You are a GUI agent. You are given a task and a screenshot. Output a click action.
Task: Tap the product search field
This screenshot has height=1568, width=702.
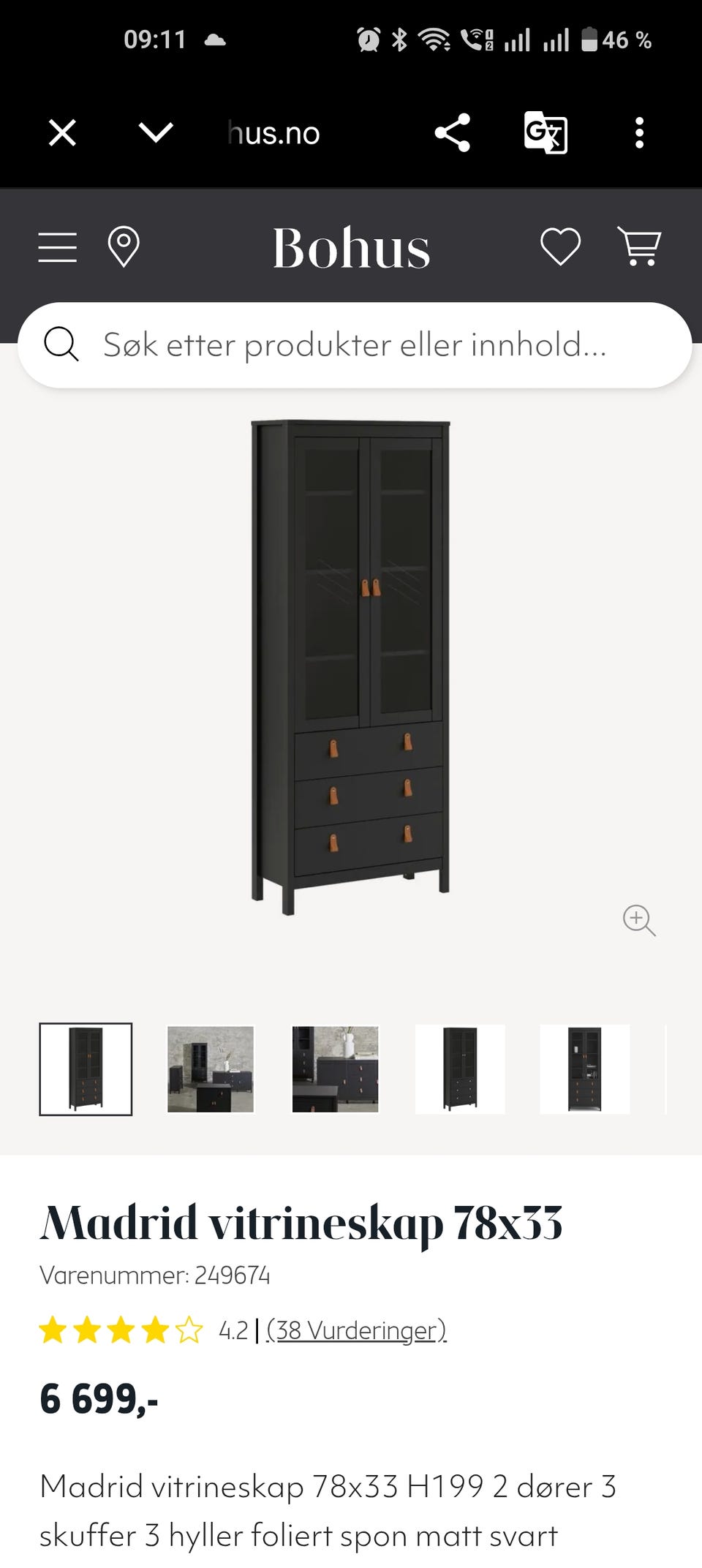point(355,344)
